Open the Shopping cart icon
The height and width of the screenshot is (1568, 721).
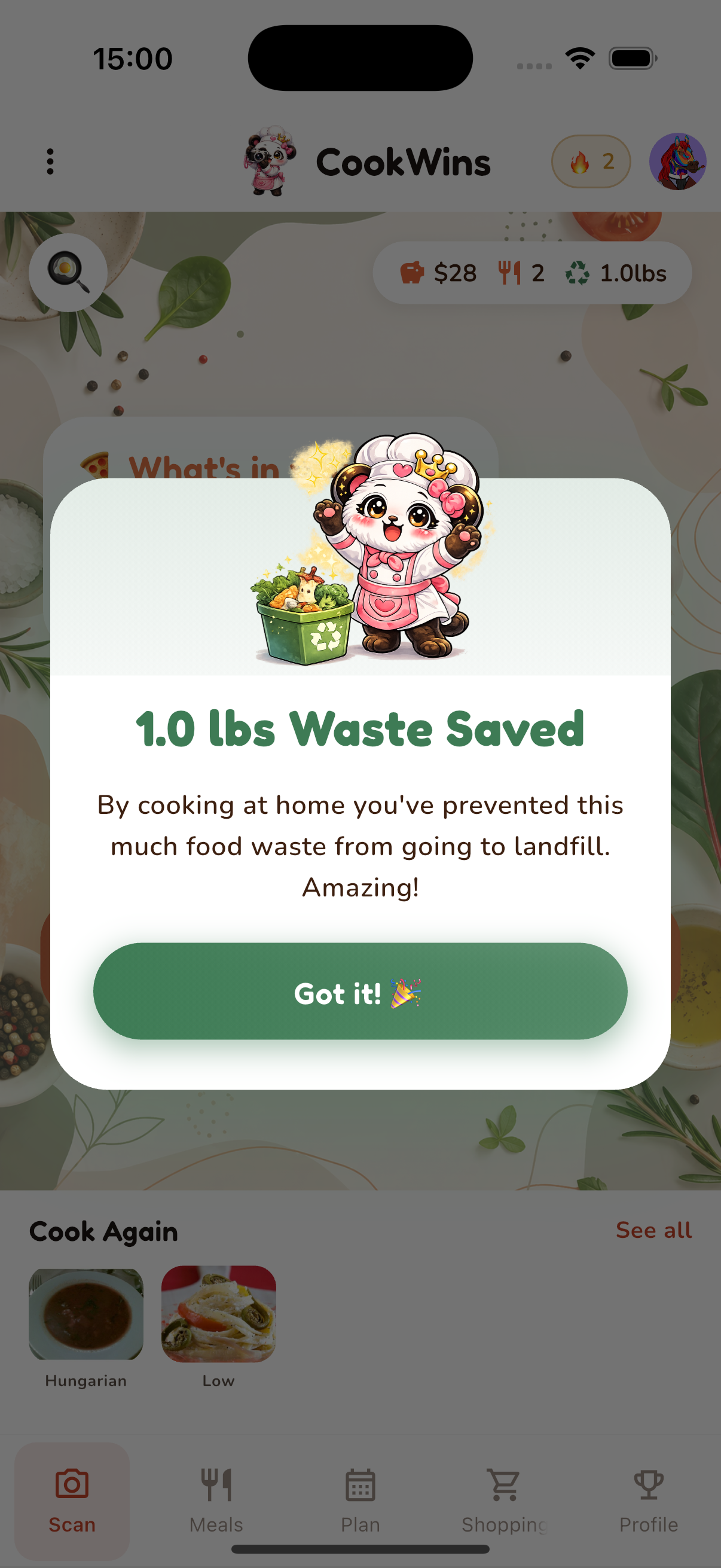pos(505,1484)
